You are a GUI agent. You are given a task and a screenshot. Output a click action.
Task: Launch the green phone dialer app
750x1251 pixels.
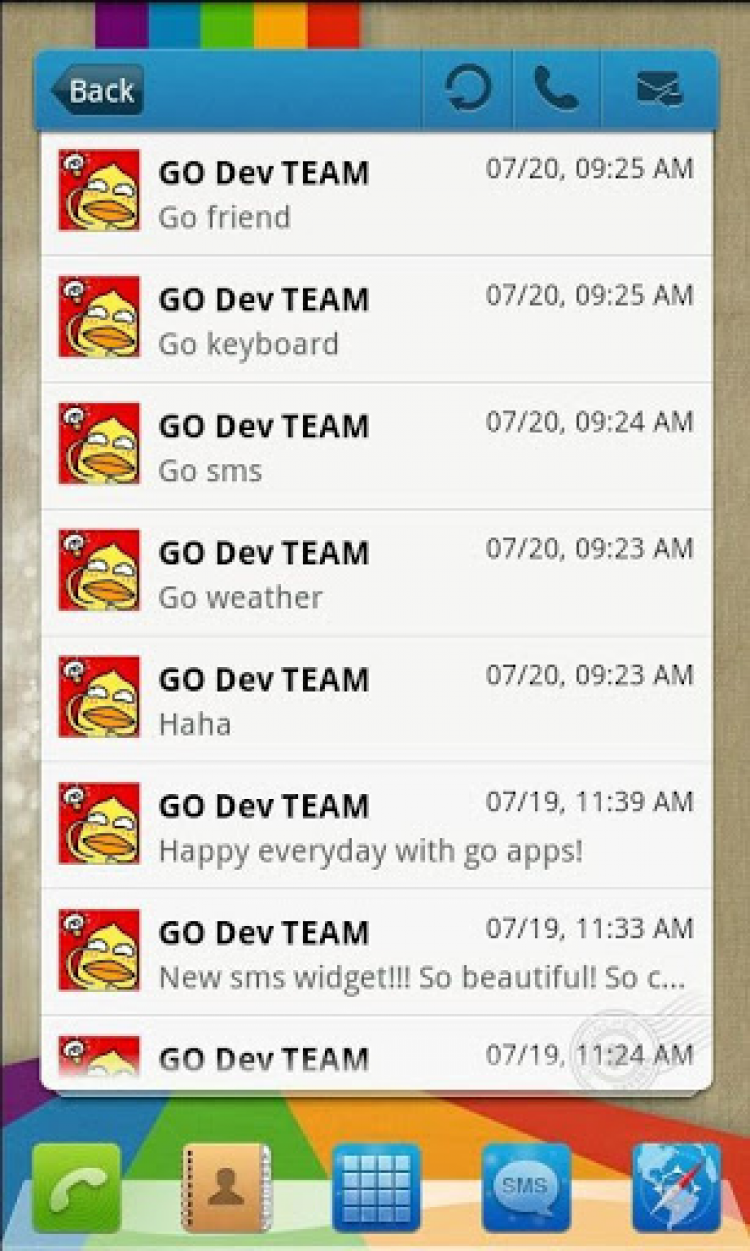pyautogui.click(x=77, y=1188)
